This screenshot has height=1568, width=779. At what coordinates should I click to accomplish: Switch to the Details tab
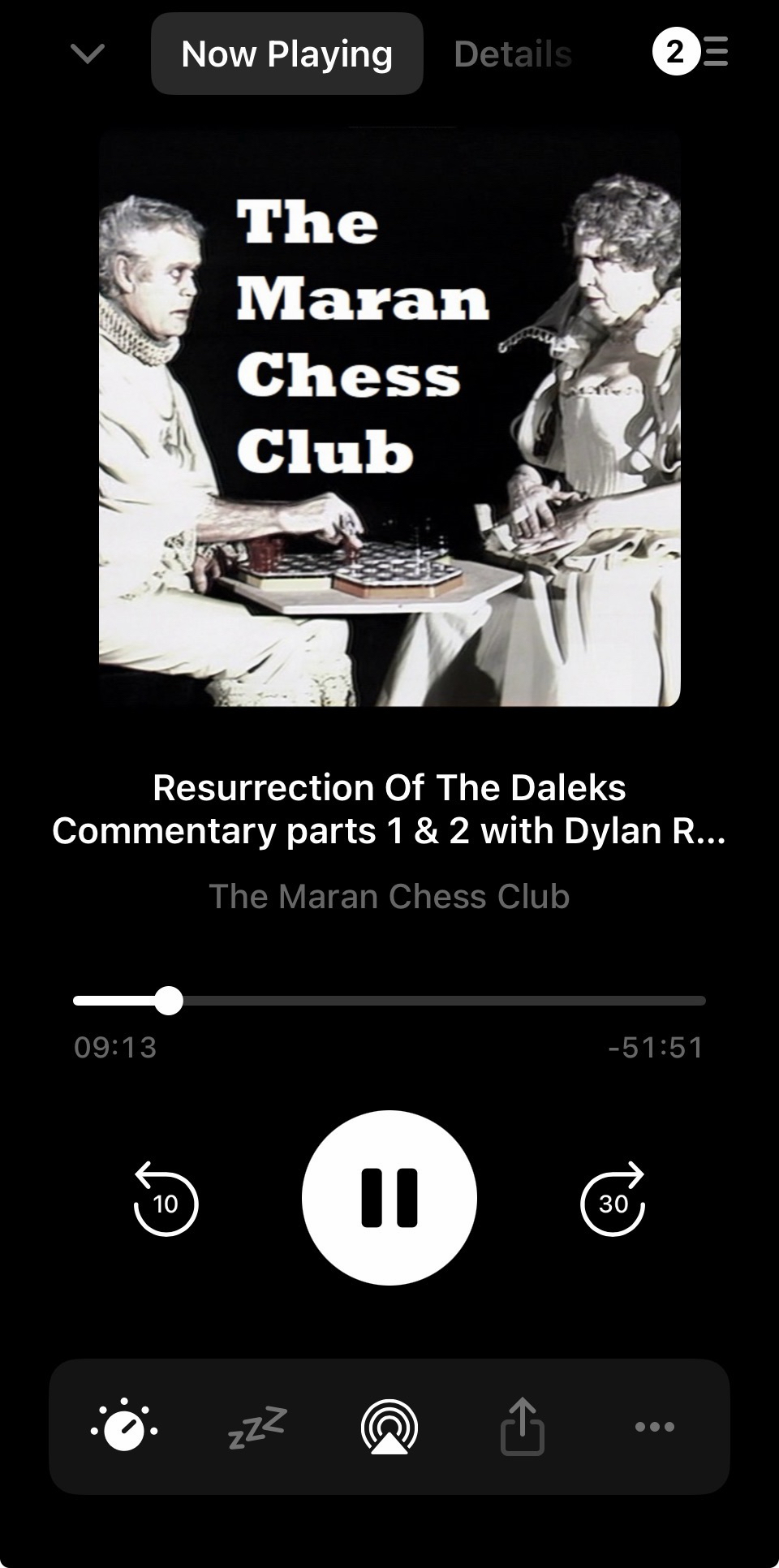[x=513, y=54]
